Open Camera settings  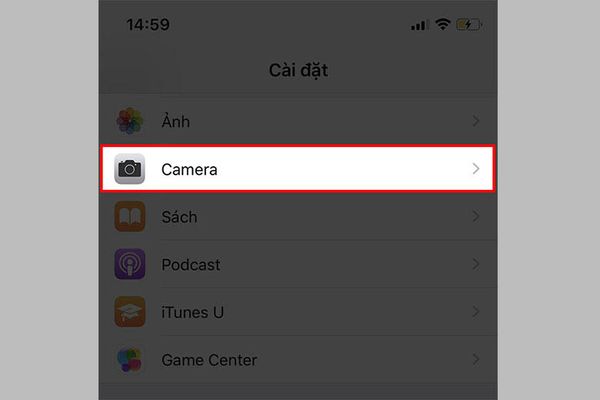click(x=300, y=169)
